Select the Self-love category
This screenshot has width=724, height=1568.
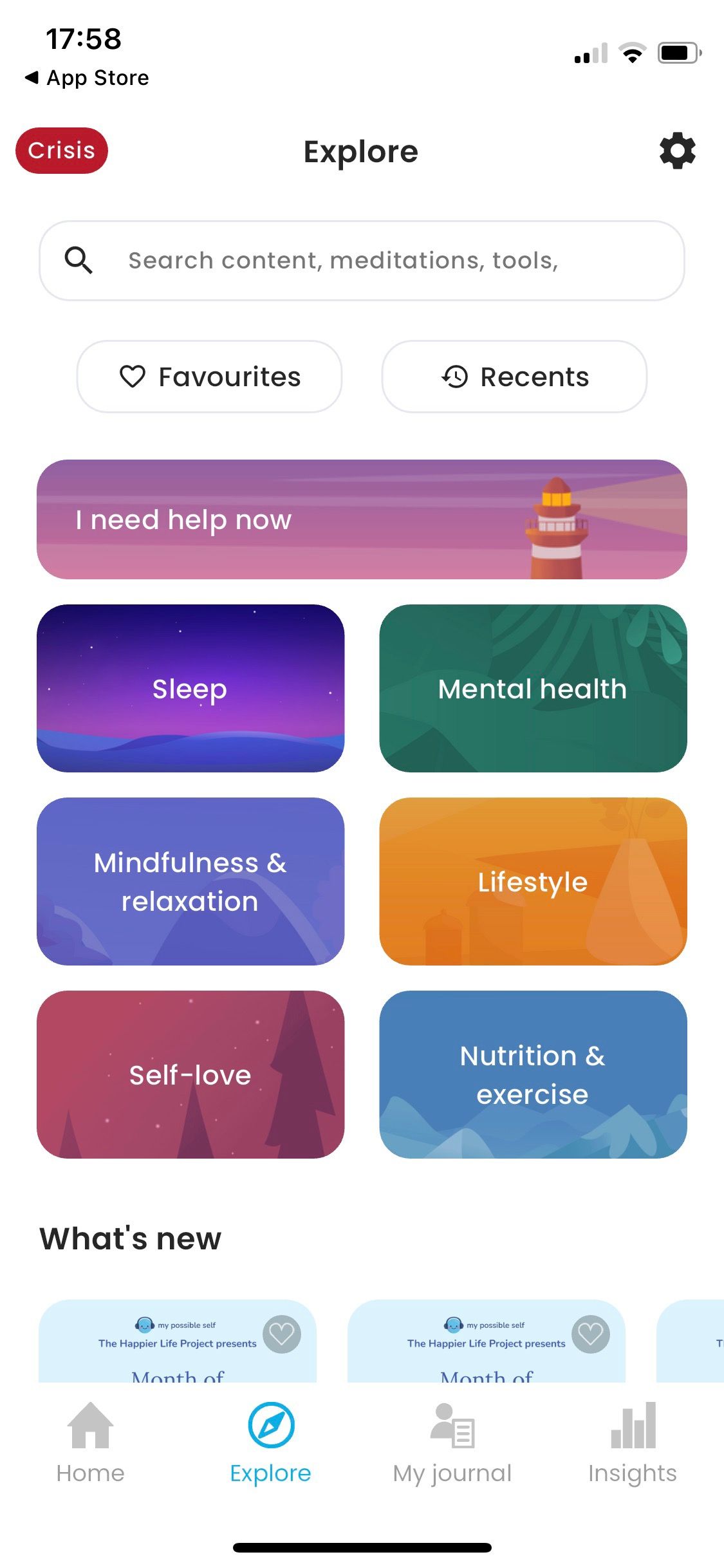[190, 1075]
